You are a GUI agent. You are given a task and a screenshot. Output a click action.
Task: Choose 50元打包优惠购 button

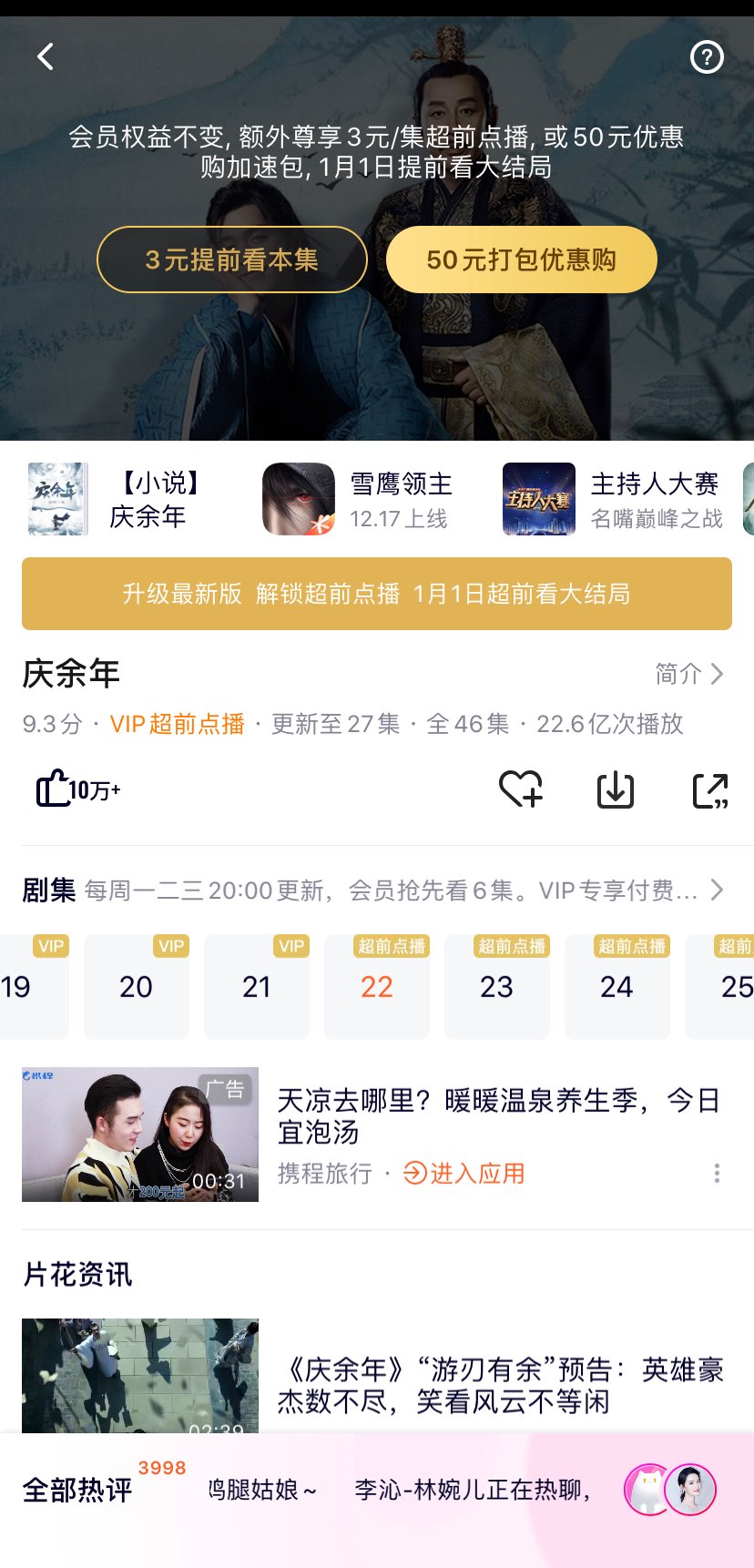click(522, 260)
